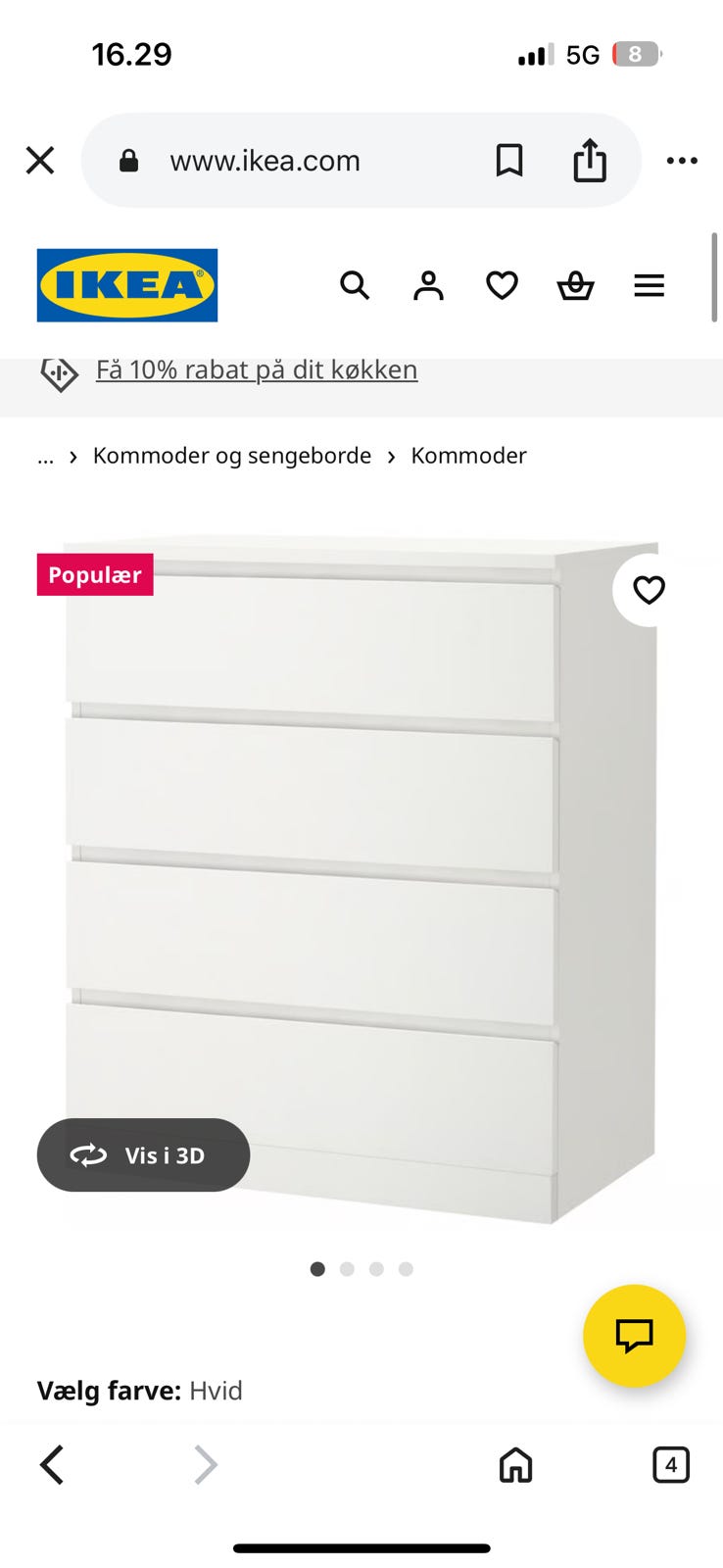This screenshot has height=1568, width=723.
Task: Tap the share icon in the address bar
Action: pos(589,160)
